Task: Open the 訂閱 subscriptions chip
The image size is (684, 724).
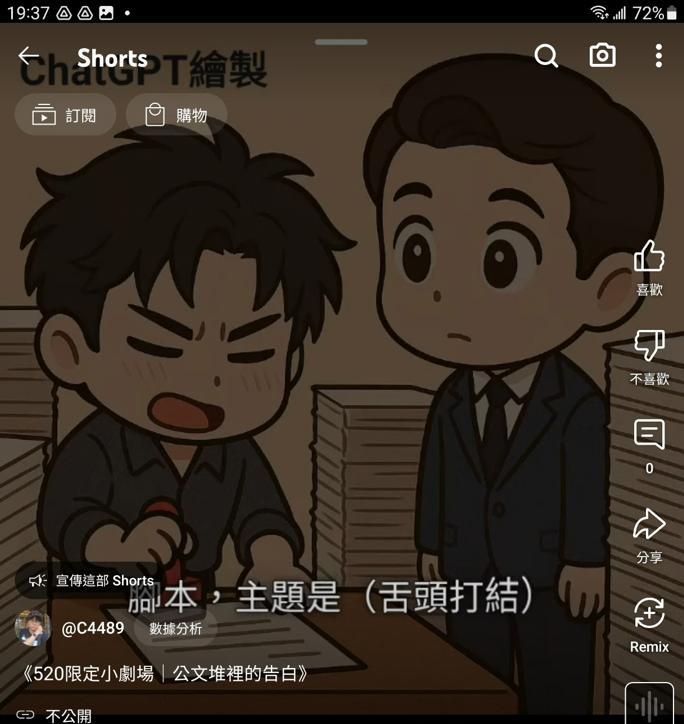Action: click(65, 115)
